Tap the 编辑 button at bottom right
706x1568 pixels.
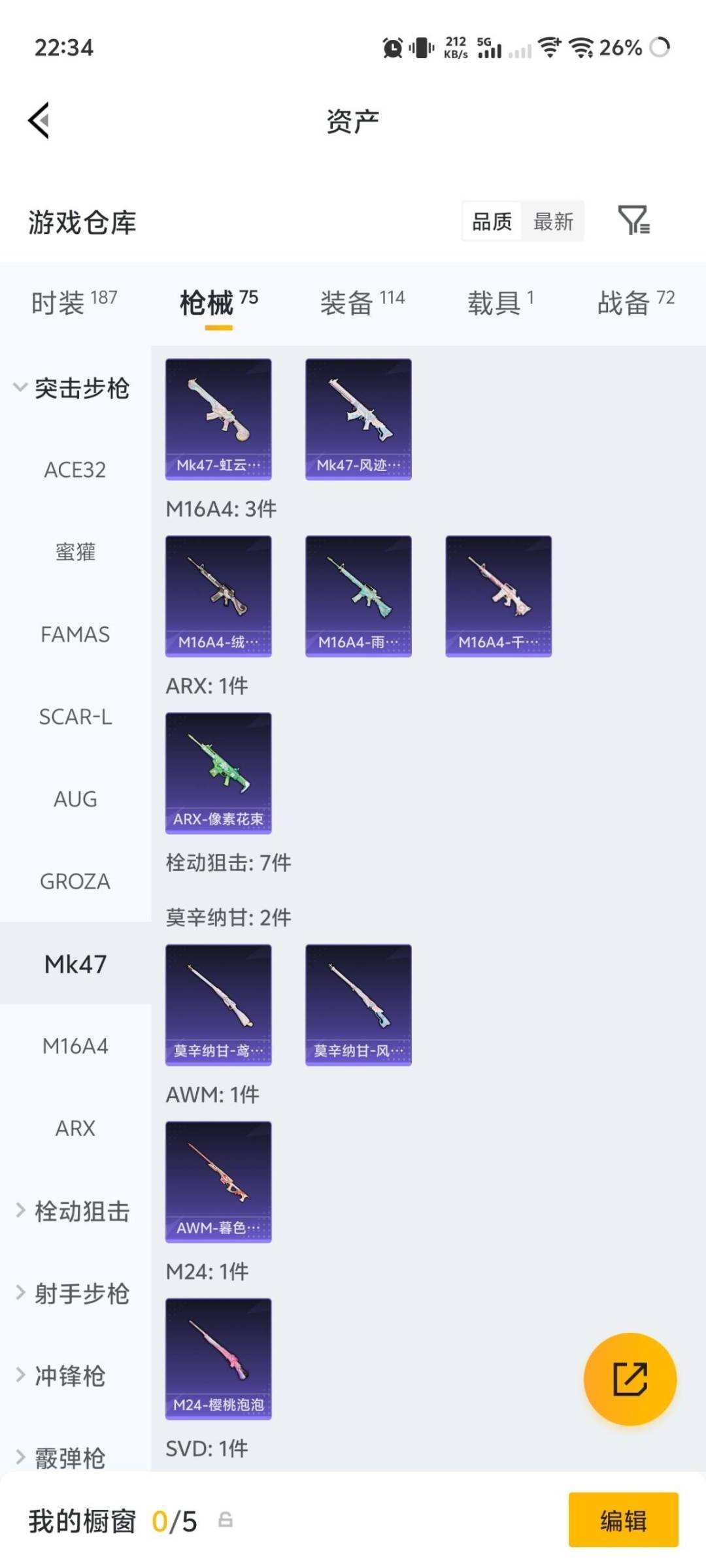[622, 1520]
